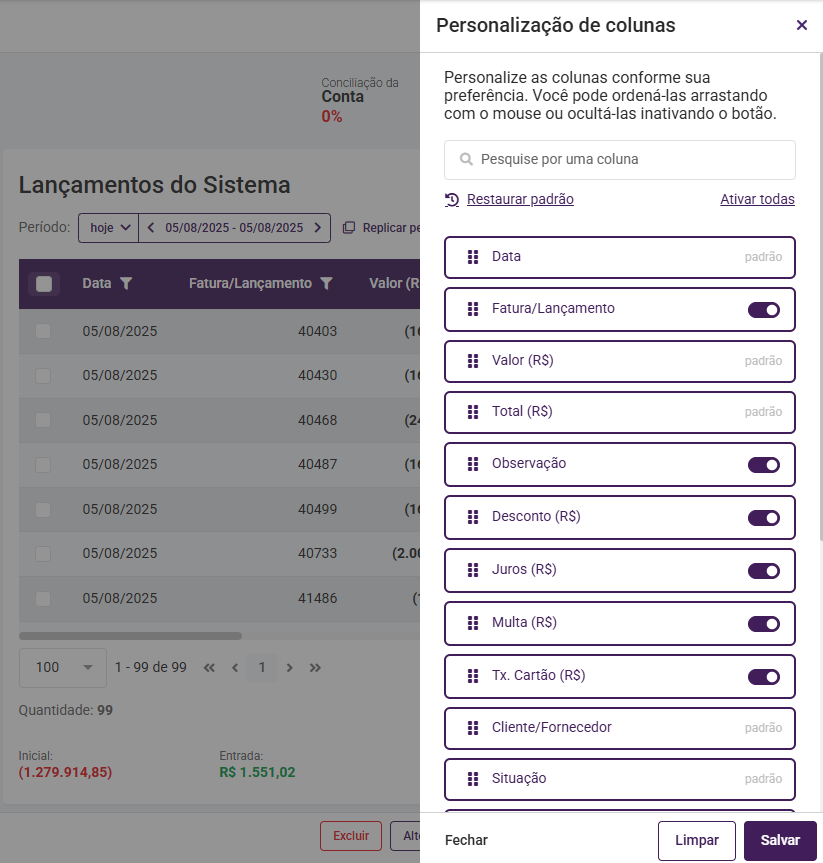The image size is (823, 863).
Task: Clear selections with the Limpar button
Action: [696, 841]
